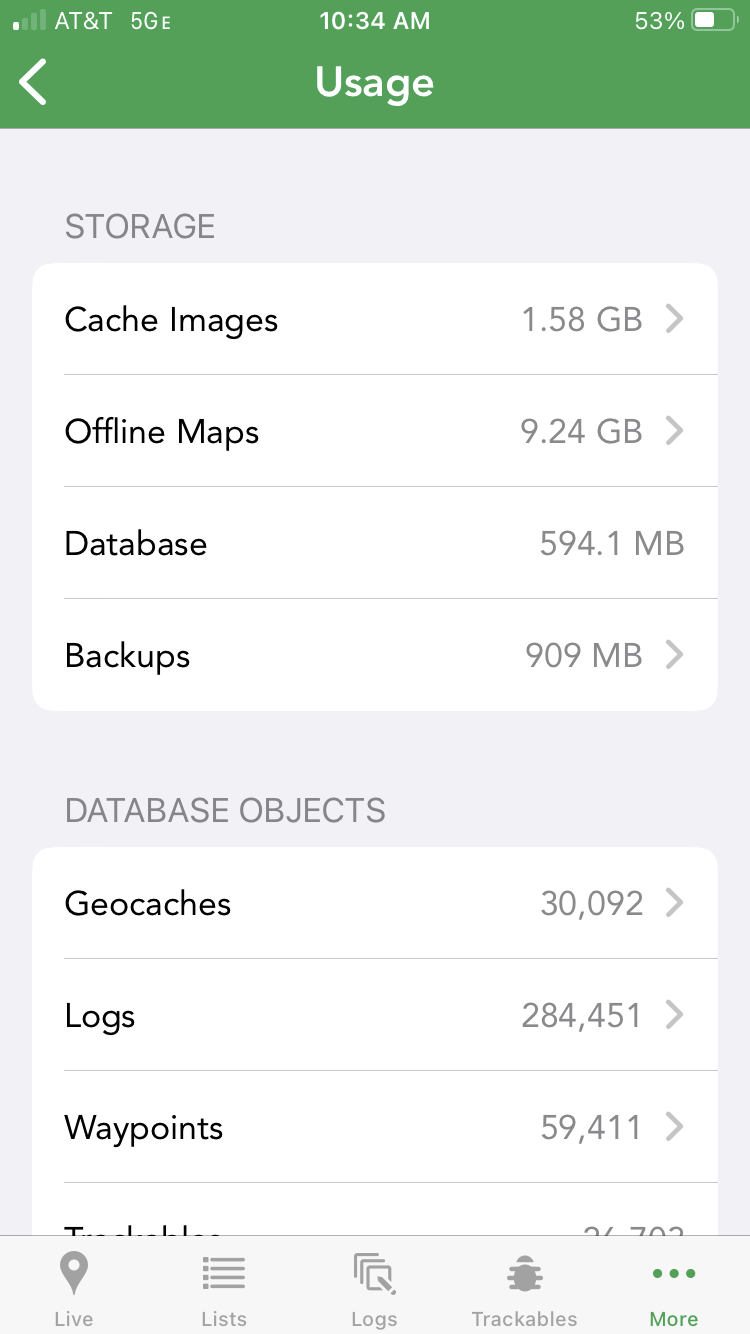Viewport: 750px width, 1334px height.
Task: Switch to the Lists tab
Action: [x=224, y=1290]
